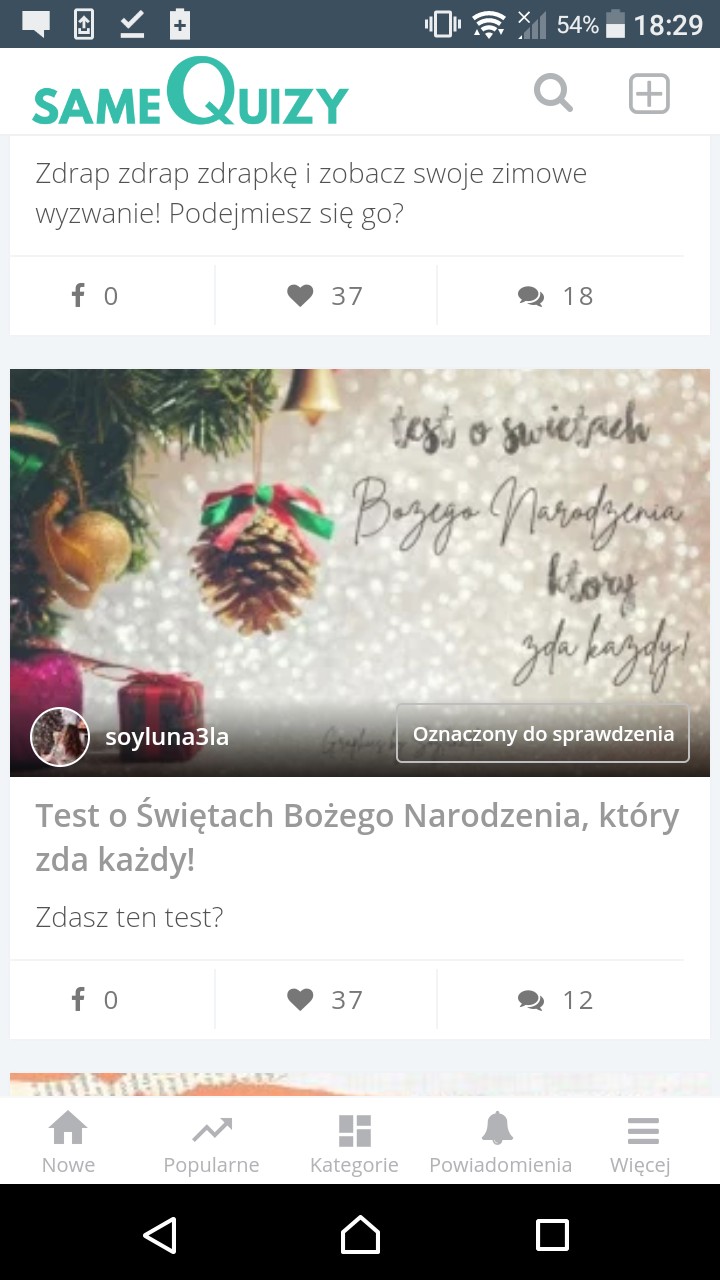Share Christmas test quiz on Facebook
The image size is (720, 1280).
click(x=94, y=999)
